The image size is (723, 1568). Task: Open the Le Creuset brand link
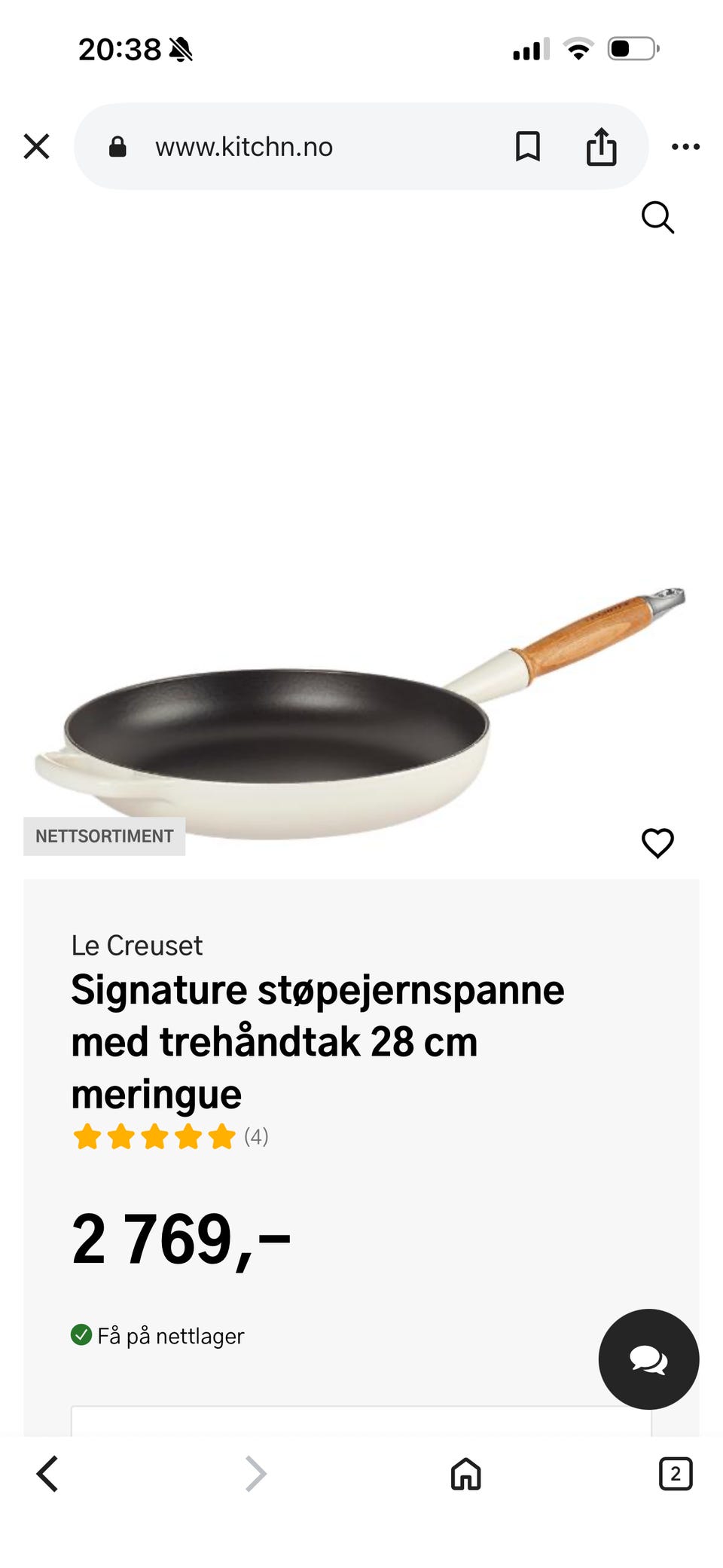pos(136,946)
